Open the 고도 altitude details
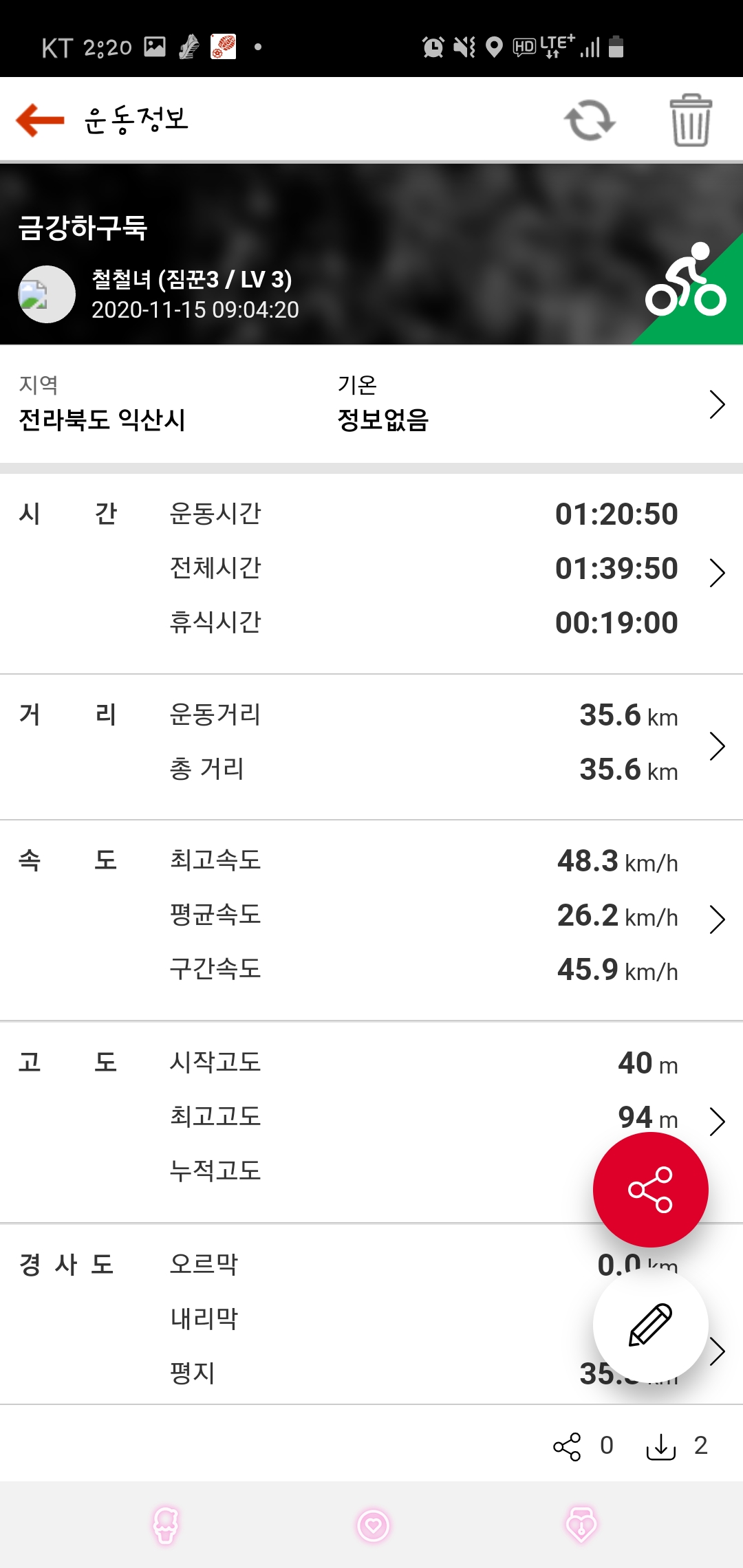 (x=717, y=1121)
